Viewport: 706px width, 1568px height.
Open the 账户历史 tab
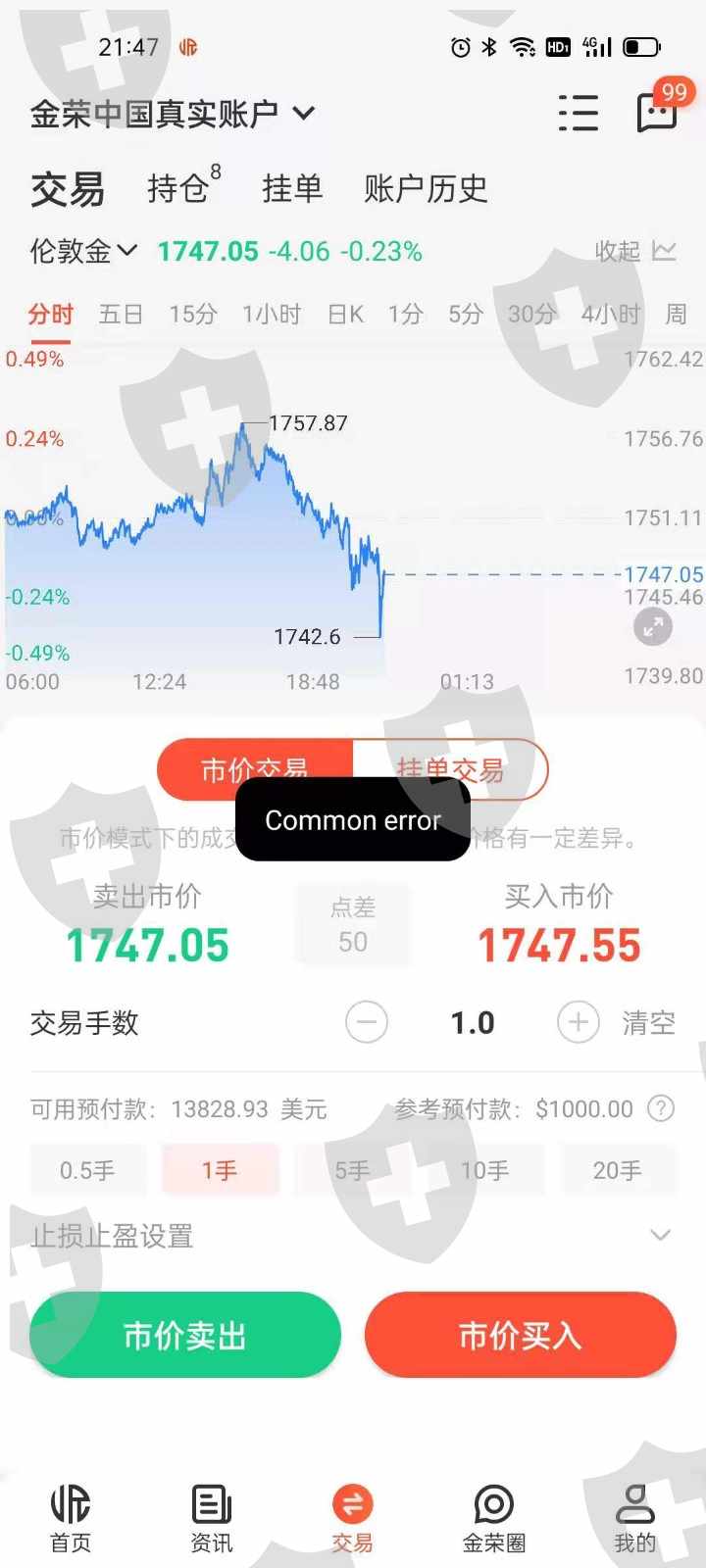[x=426, y=188]
